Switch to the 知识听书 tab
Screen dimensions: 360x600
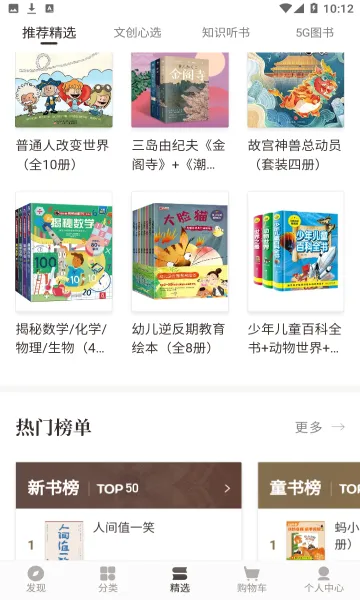pyautogui.click(x=226, y=33)
